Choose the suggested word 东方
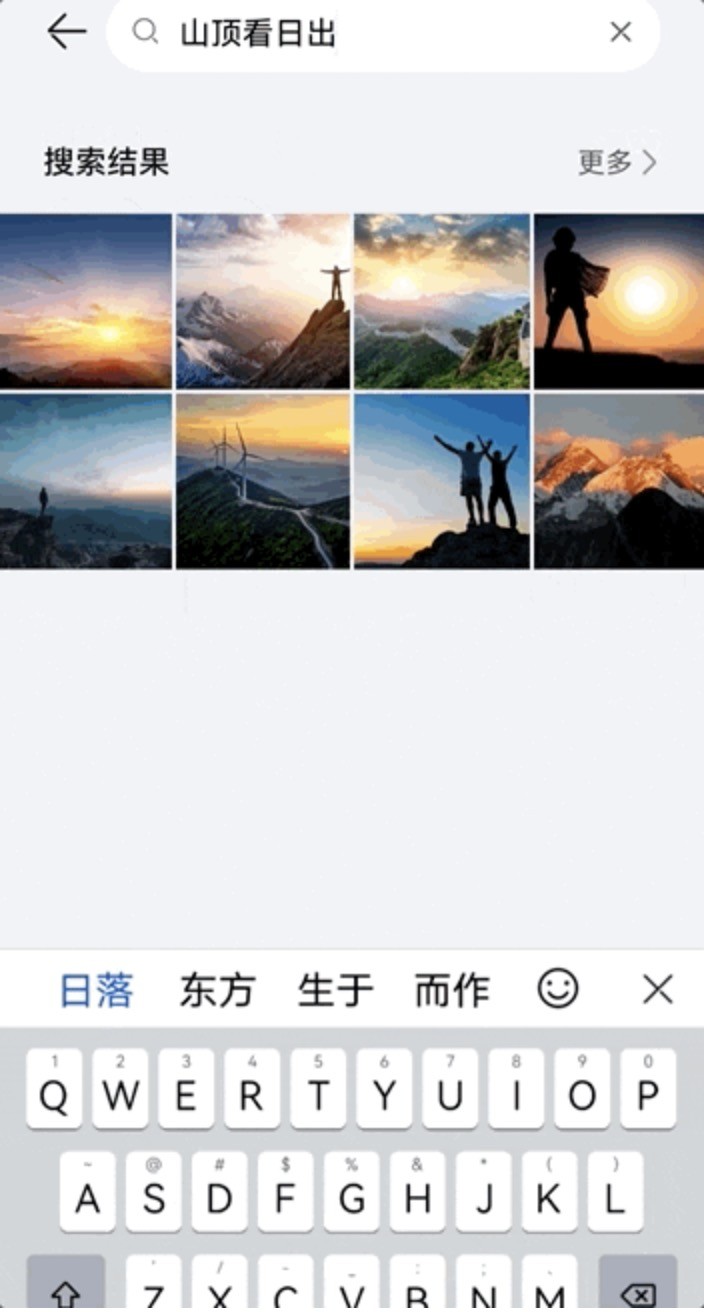The height and width of the screenshot is (1312, 704). pyautogui.click(x=217, y=990)
